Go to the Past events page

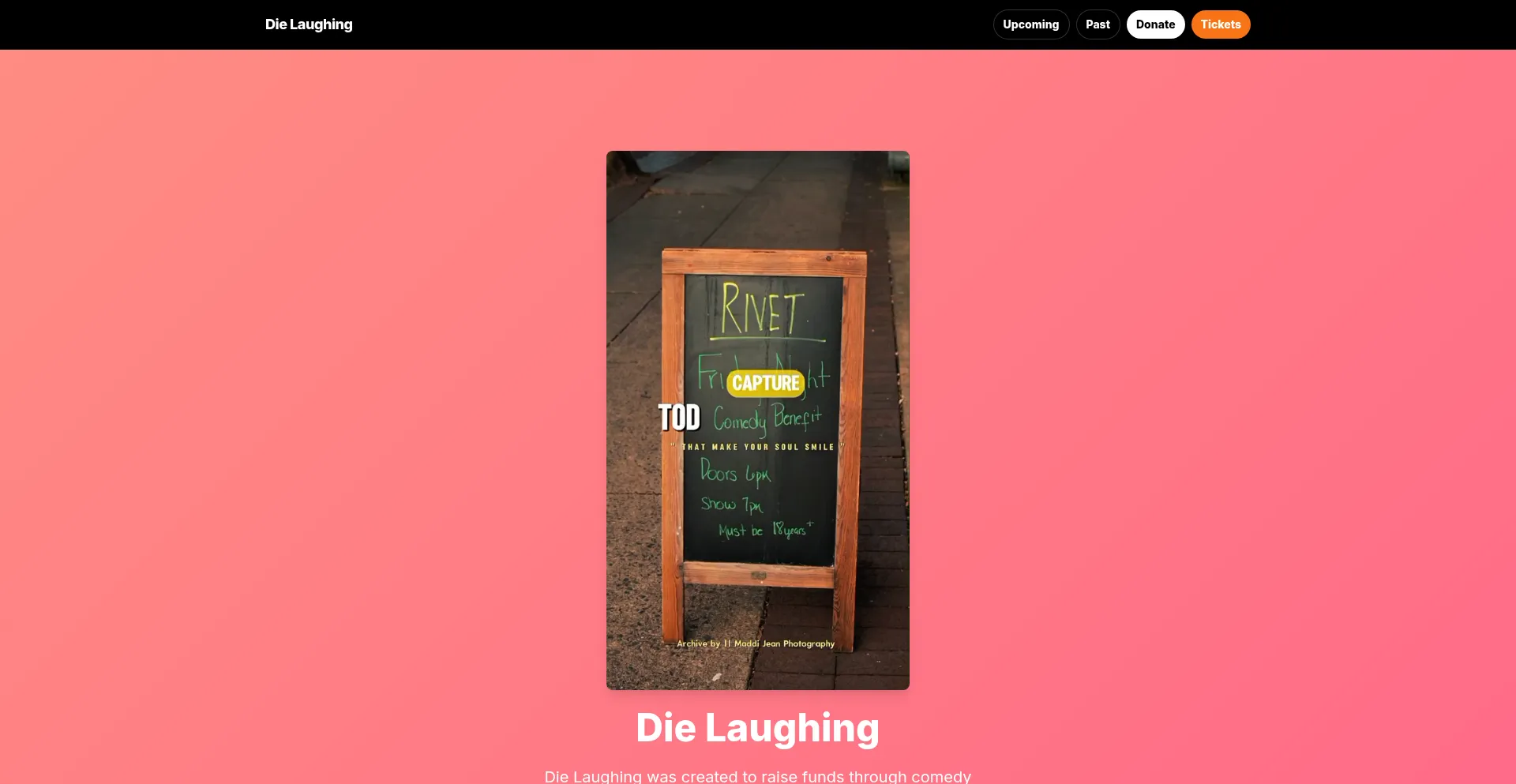1097,24
